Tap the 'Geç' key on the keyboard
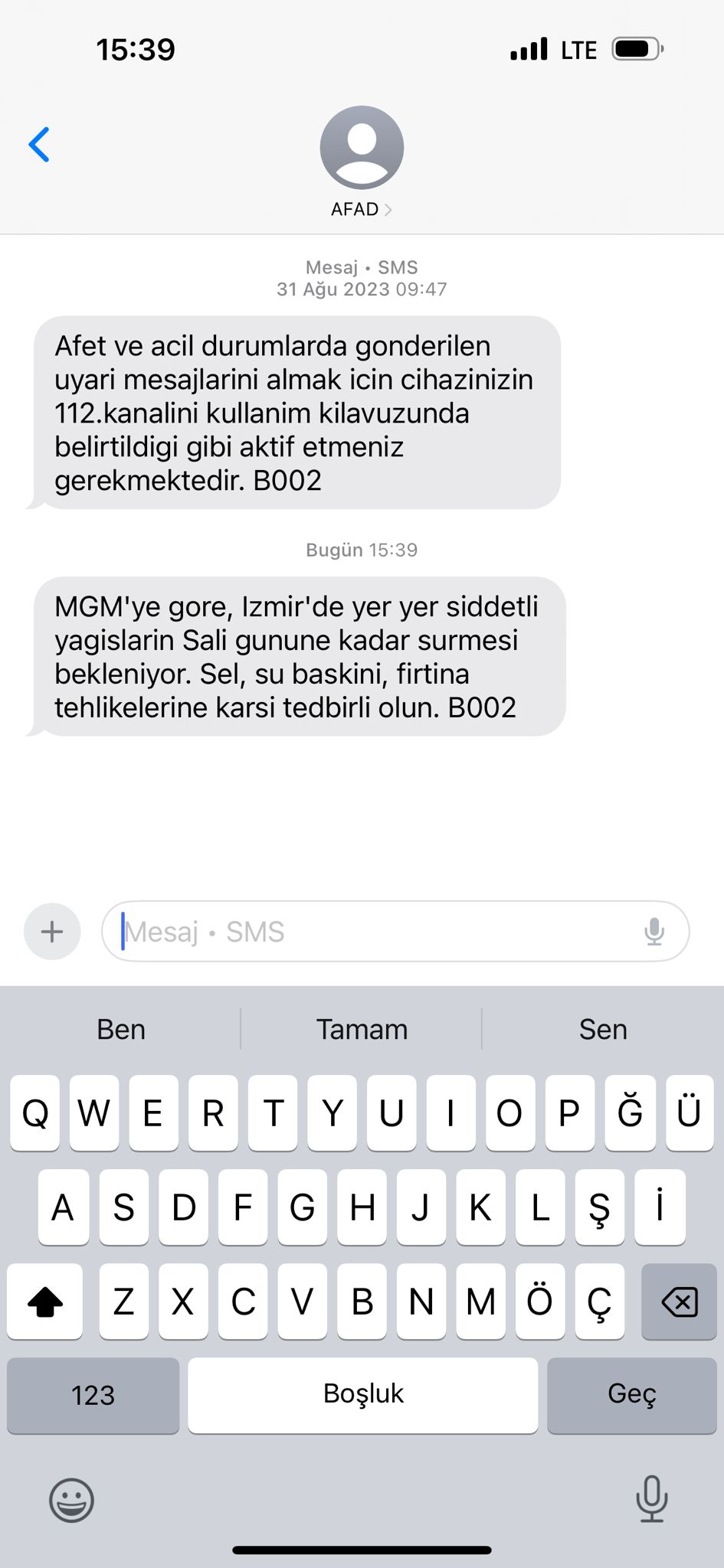This screenshot has height=1568, width=724. [x=632, y=1394]
